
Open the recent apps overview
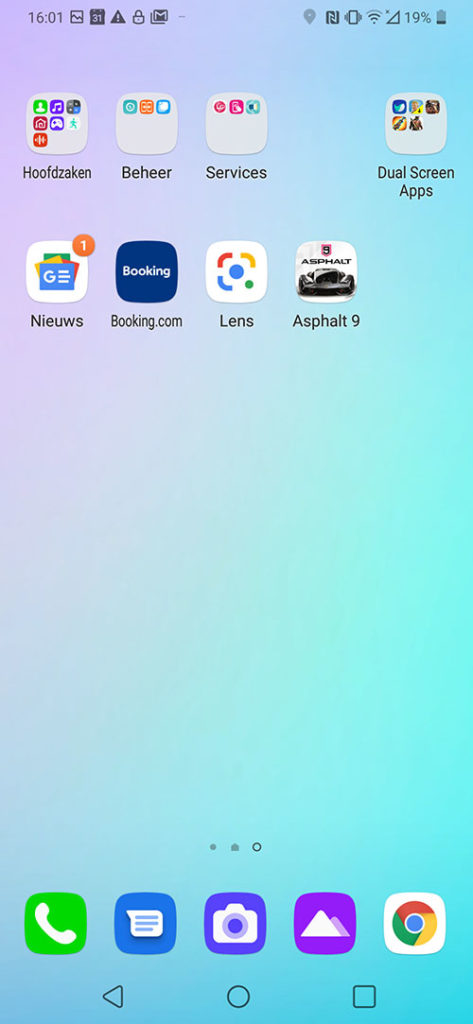click(x=364, y=997)
